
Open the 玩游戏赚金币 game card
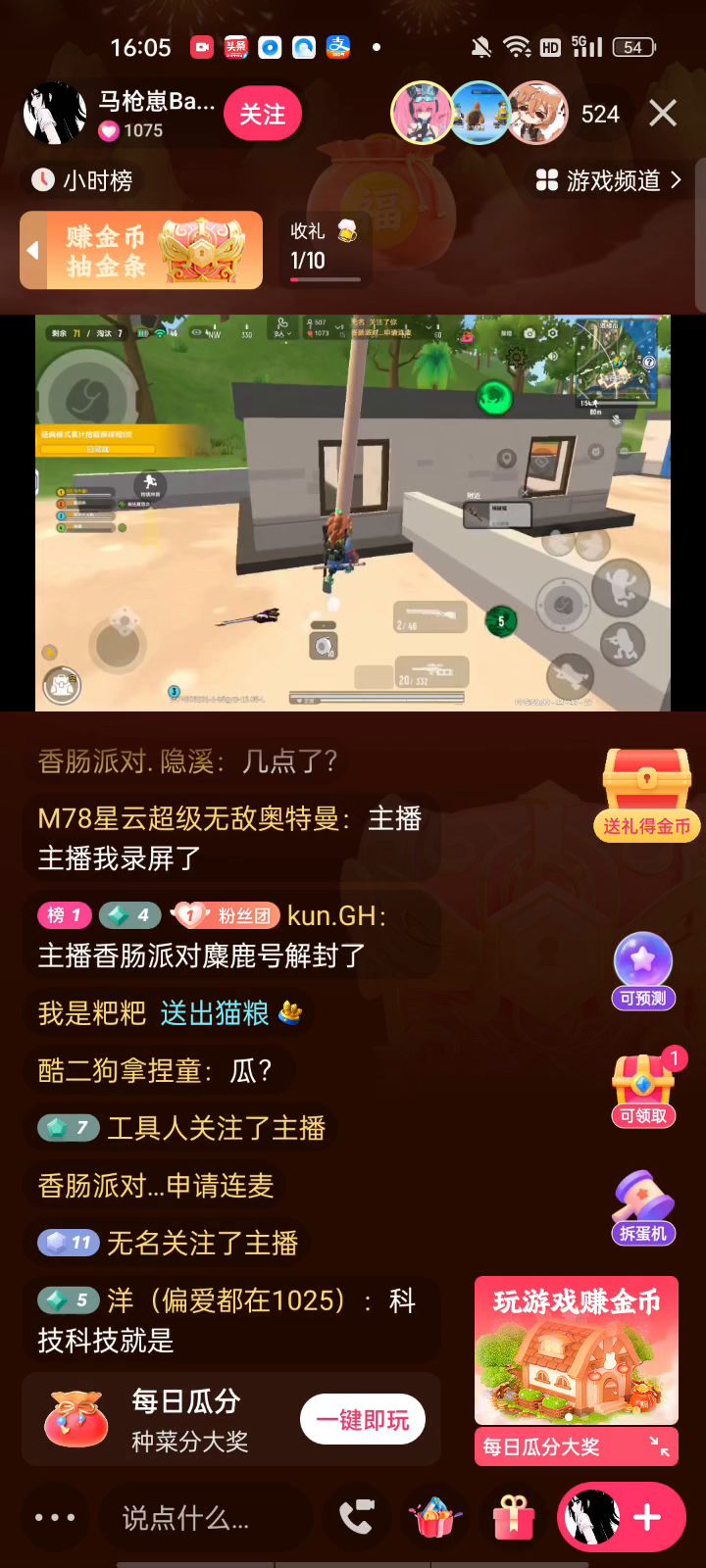(x=576, y=1350)
